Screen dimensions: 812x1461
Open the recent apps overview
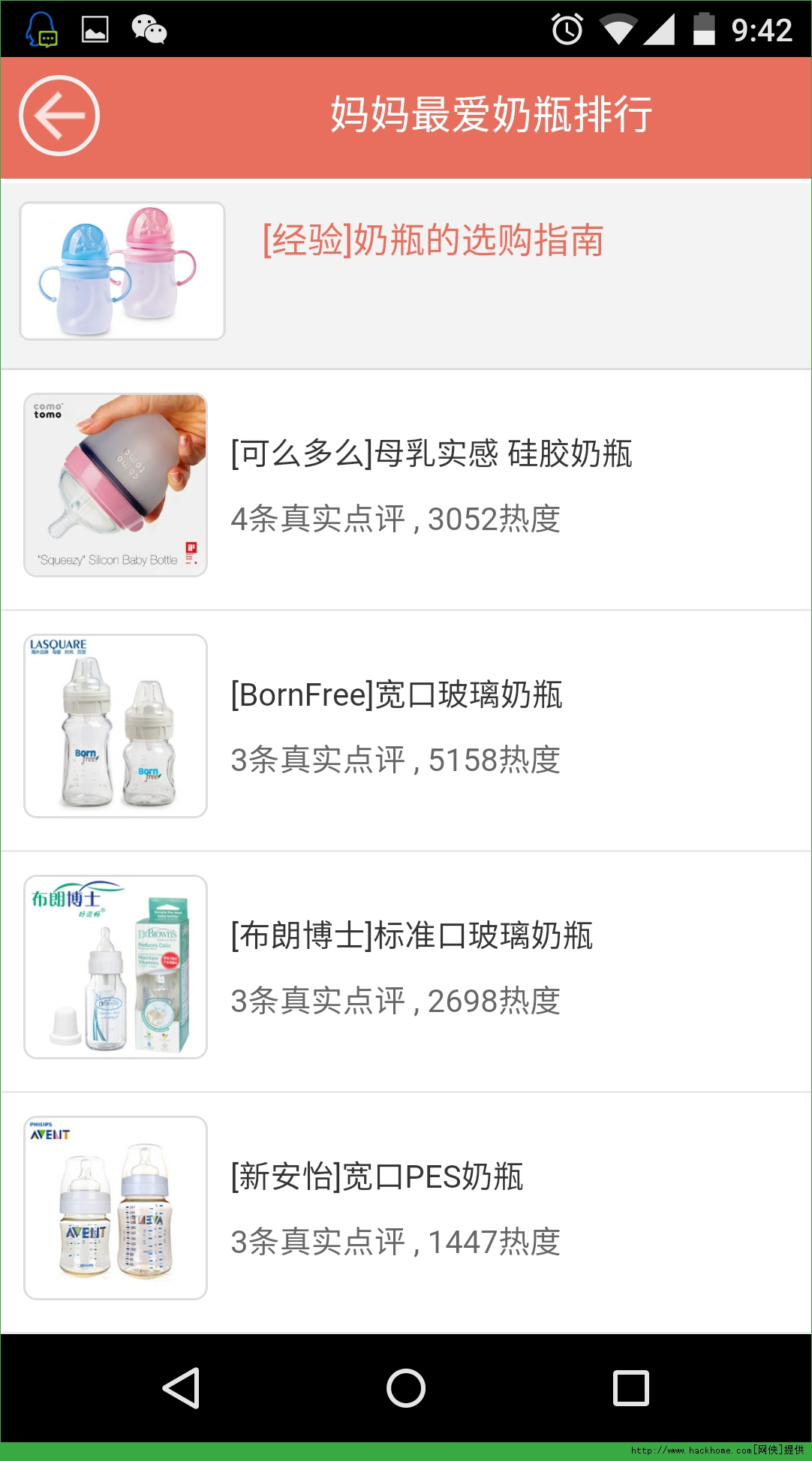click(x=630, y=1387)
